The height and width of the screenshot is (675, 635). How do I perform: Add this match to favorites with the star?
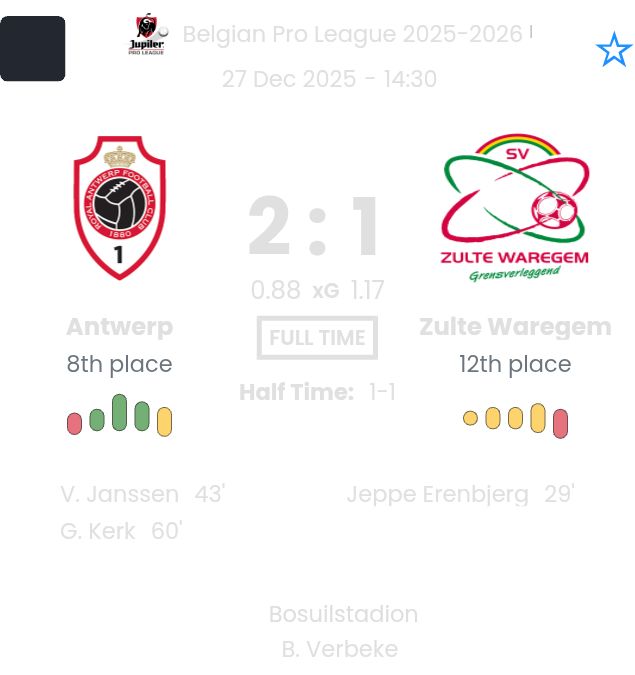[613, 50]
